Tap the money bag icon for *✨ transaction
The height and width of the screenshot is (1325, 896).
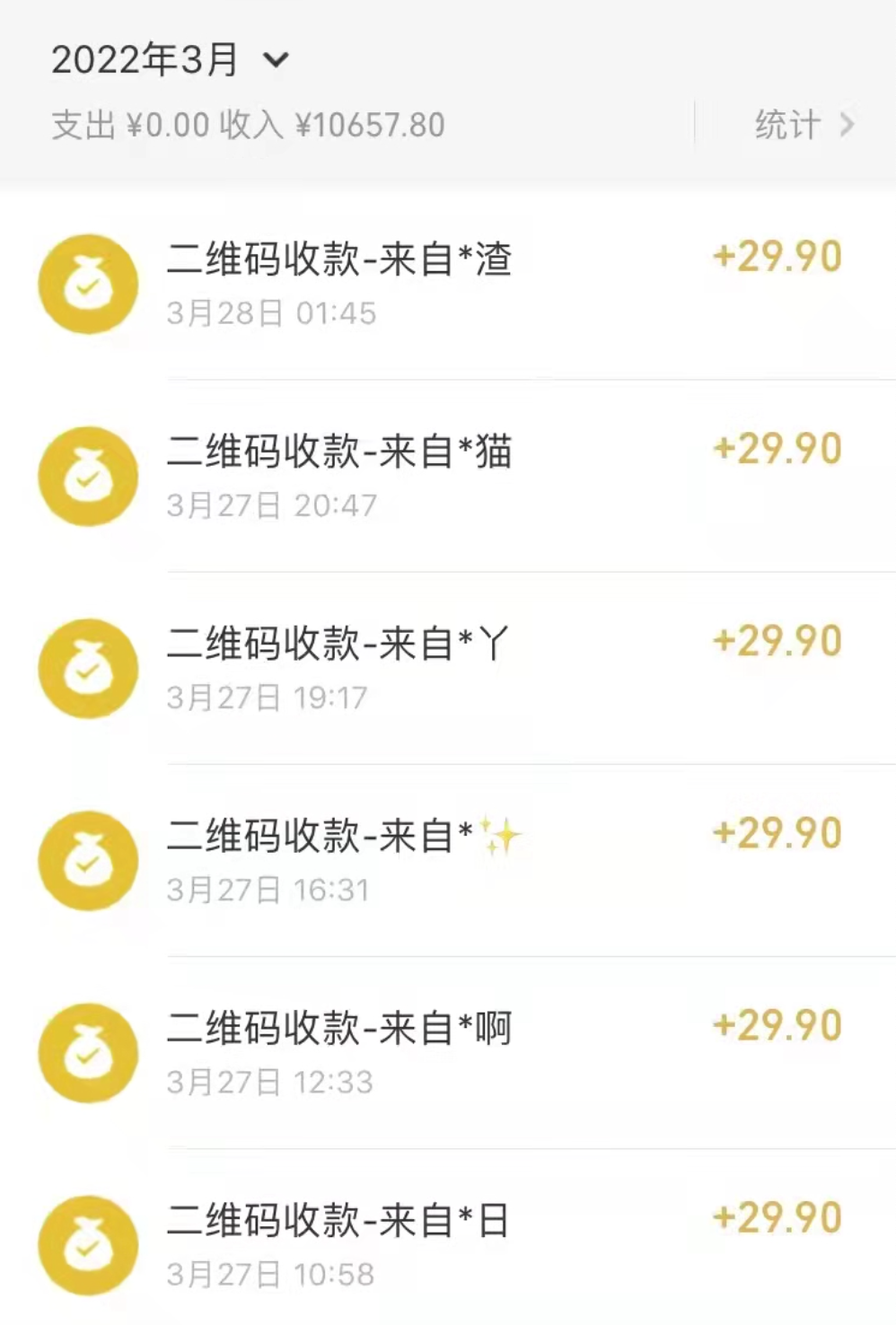[87, 858]
